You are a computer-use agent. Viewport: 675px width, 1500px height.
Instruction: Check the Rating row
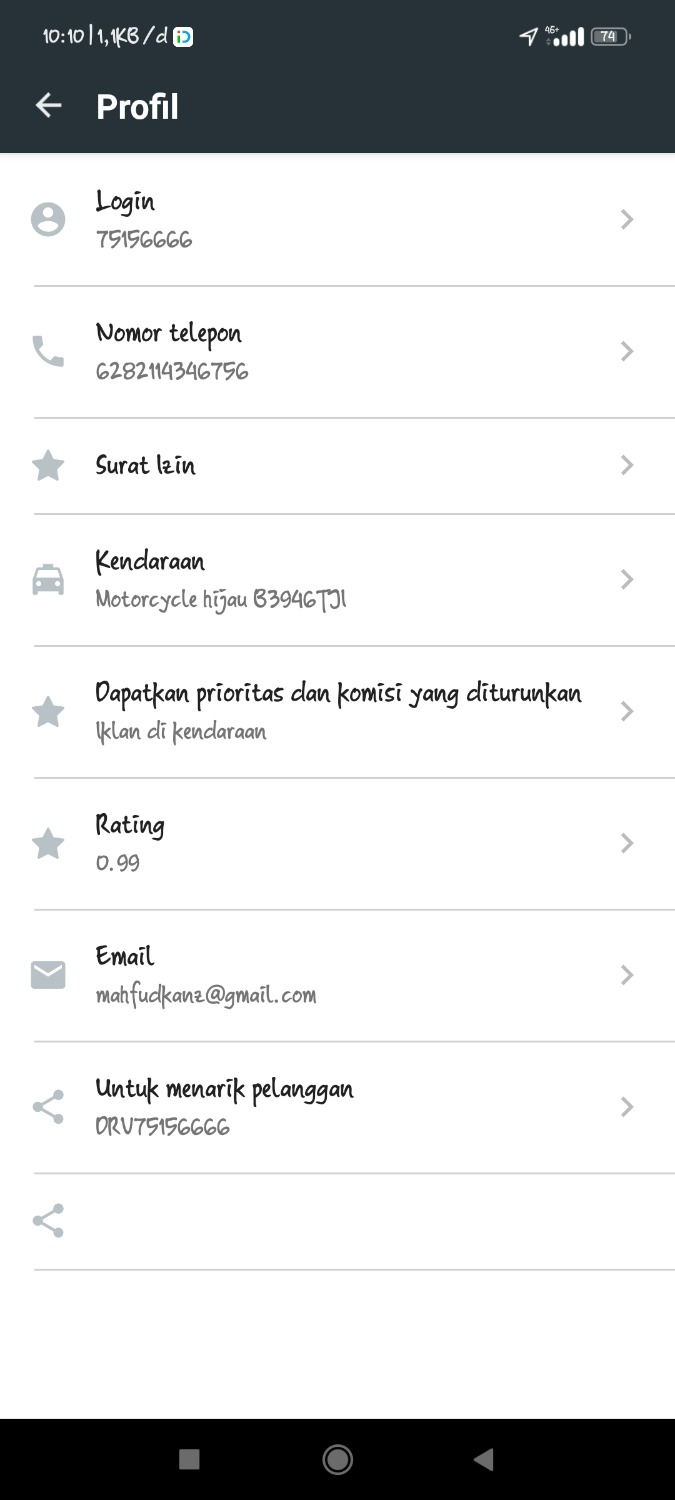click(337, 843)
